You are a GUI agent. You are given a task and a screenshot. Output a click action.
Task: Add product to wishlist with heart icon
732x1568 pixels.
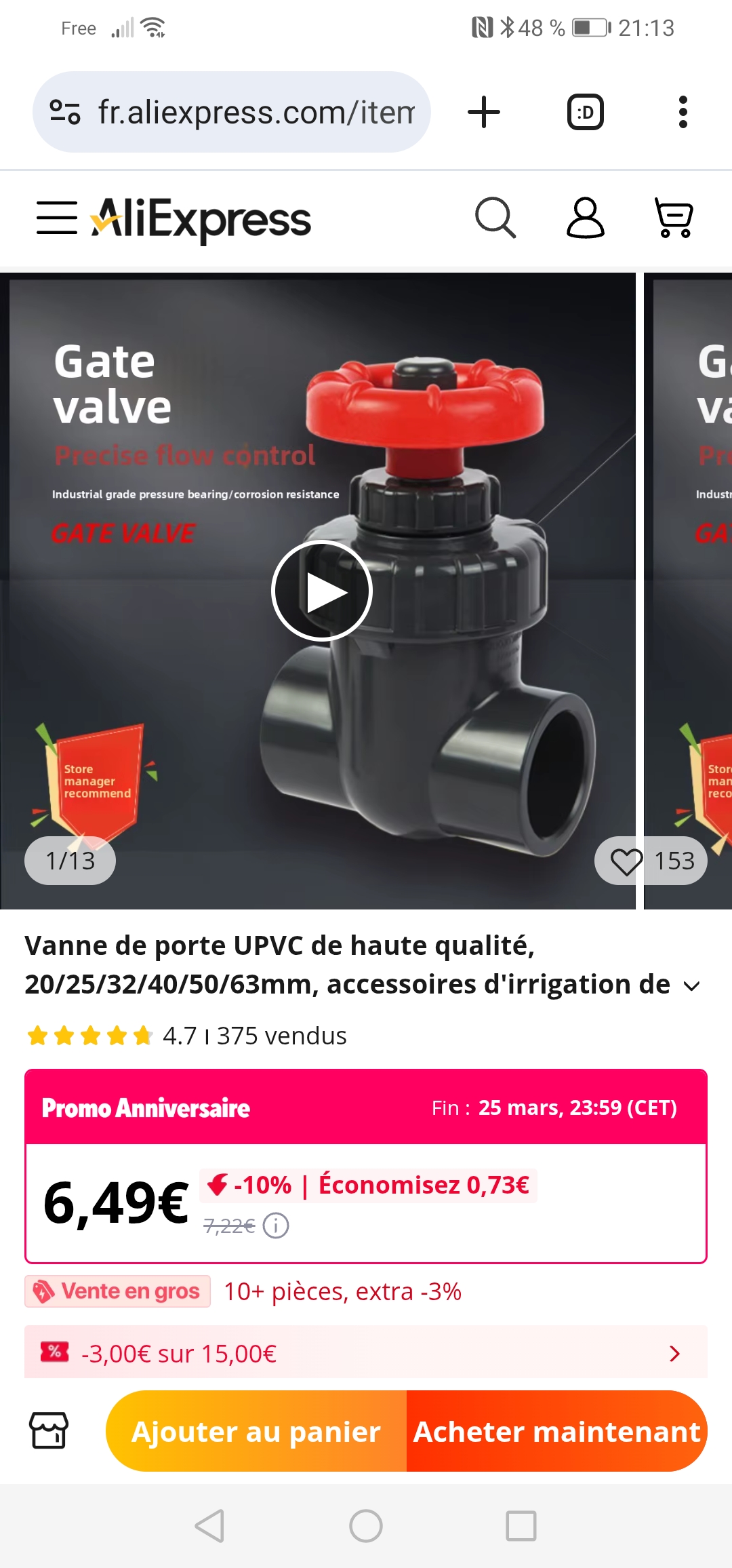click(626, 861)
